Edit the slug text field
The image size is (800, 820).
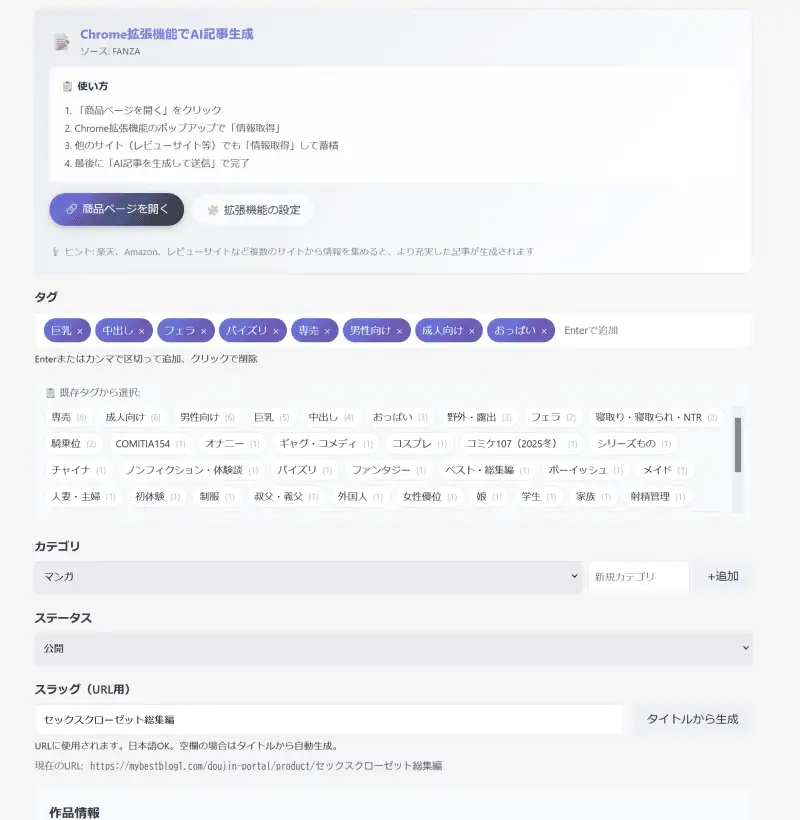pos(330,720)
